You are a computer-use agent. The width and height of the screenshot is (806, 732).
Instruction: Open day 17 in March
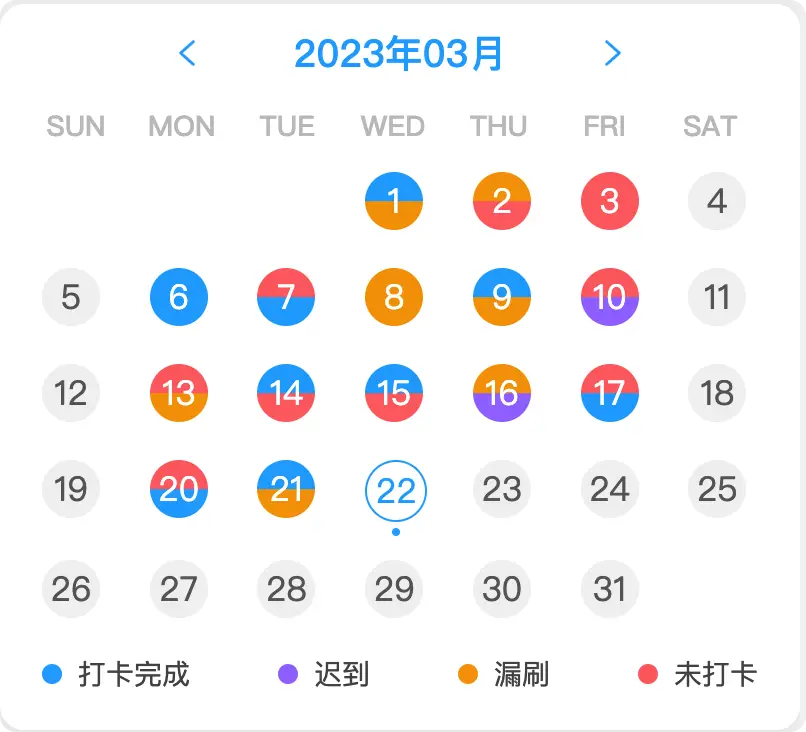click(610, 393)
